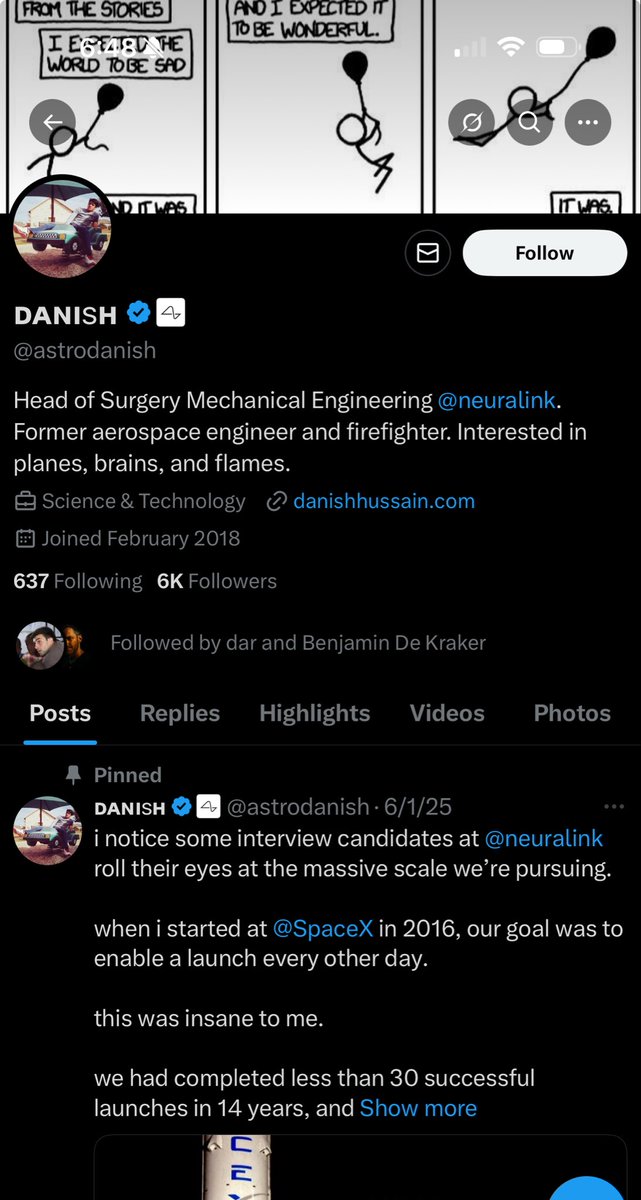Switch to the Photos tab

coord(571,713)
